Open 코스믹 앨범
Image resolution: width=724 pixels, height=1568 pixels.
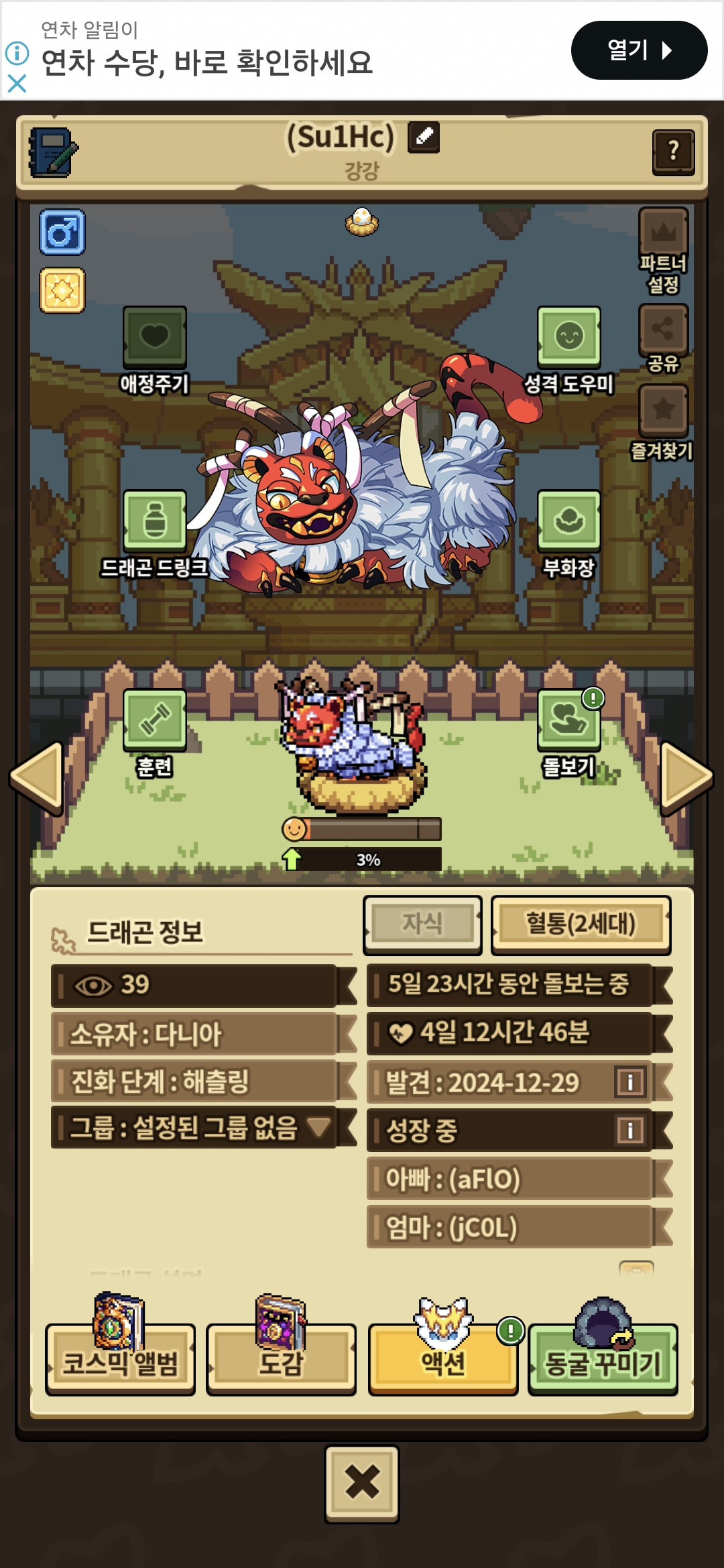120,1359
